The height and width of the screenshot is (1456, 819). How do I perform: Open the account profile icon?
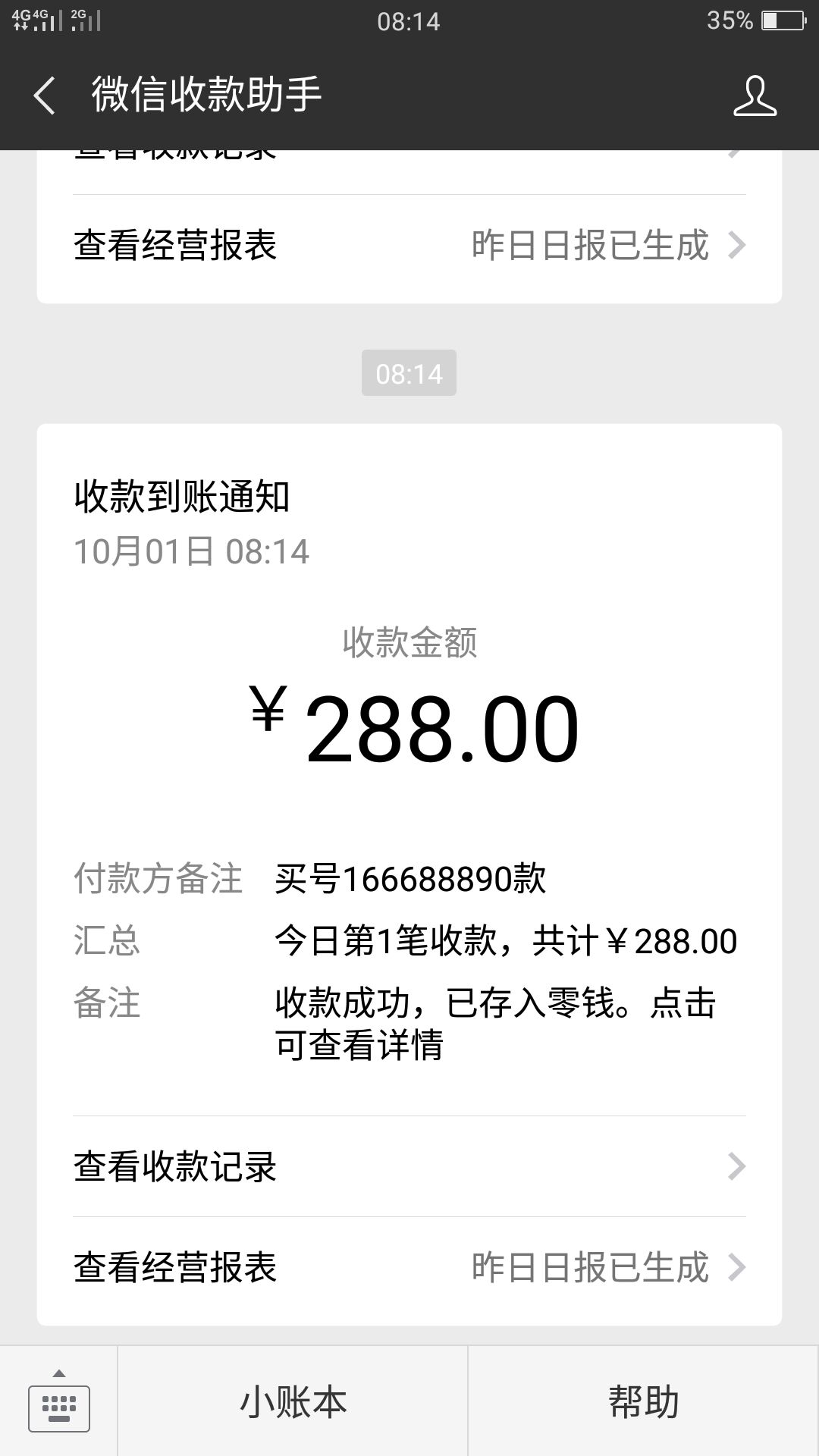(x=755, y=96)
